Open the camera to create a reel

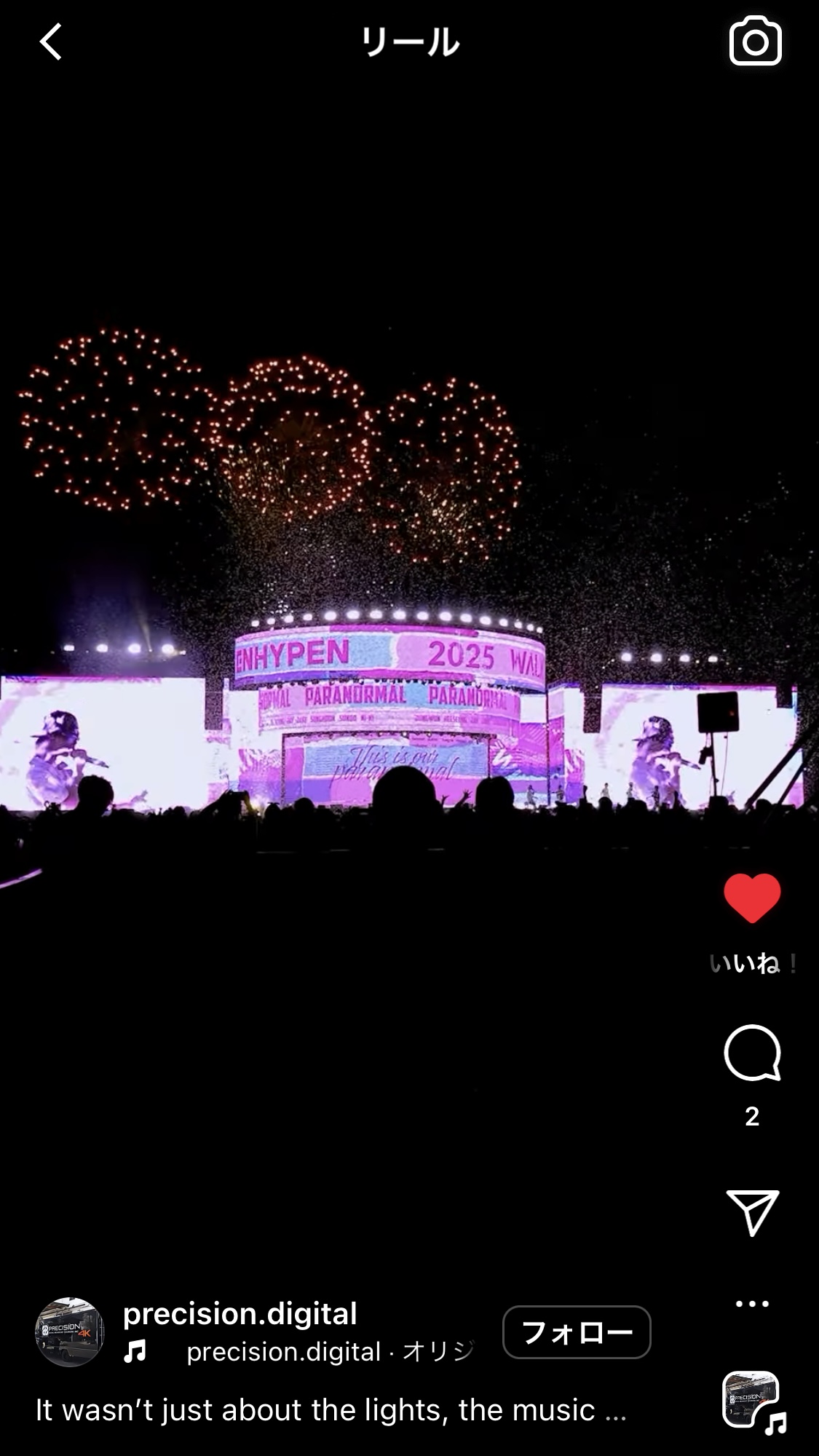[x=755, y=41]
